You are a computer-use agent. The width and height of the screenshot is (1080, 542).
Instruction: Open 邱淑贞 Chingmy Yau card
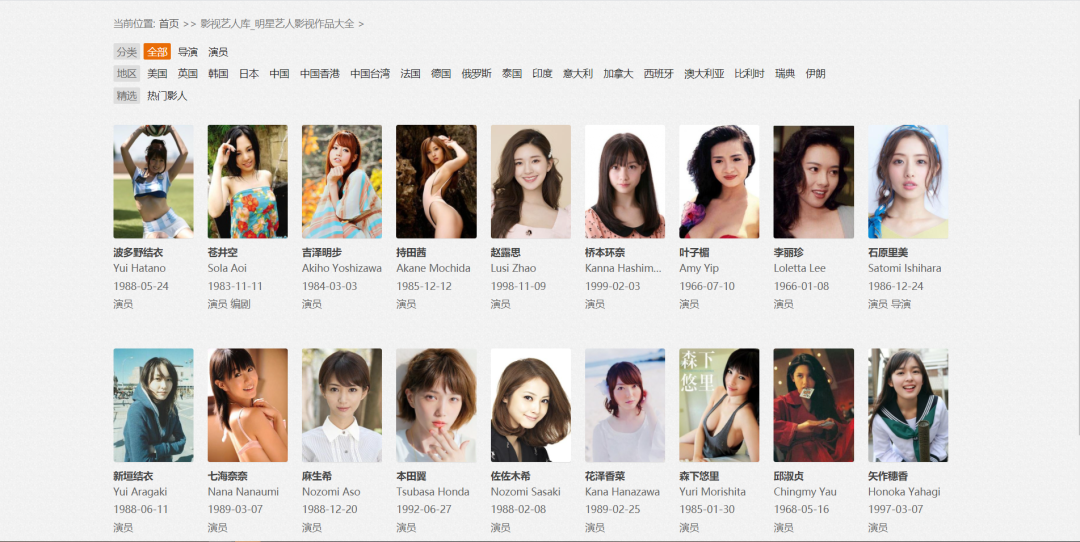point(813,405)
